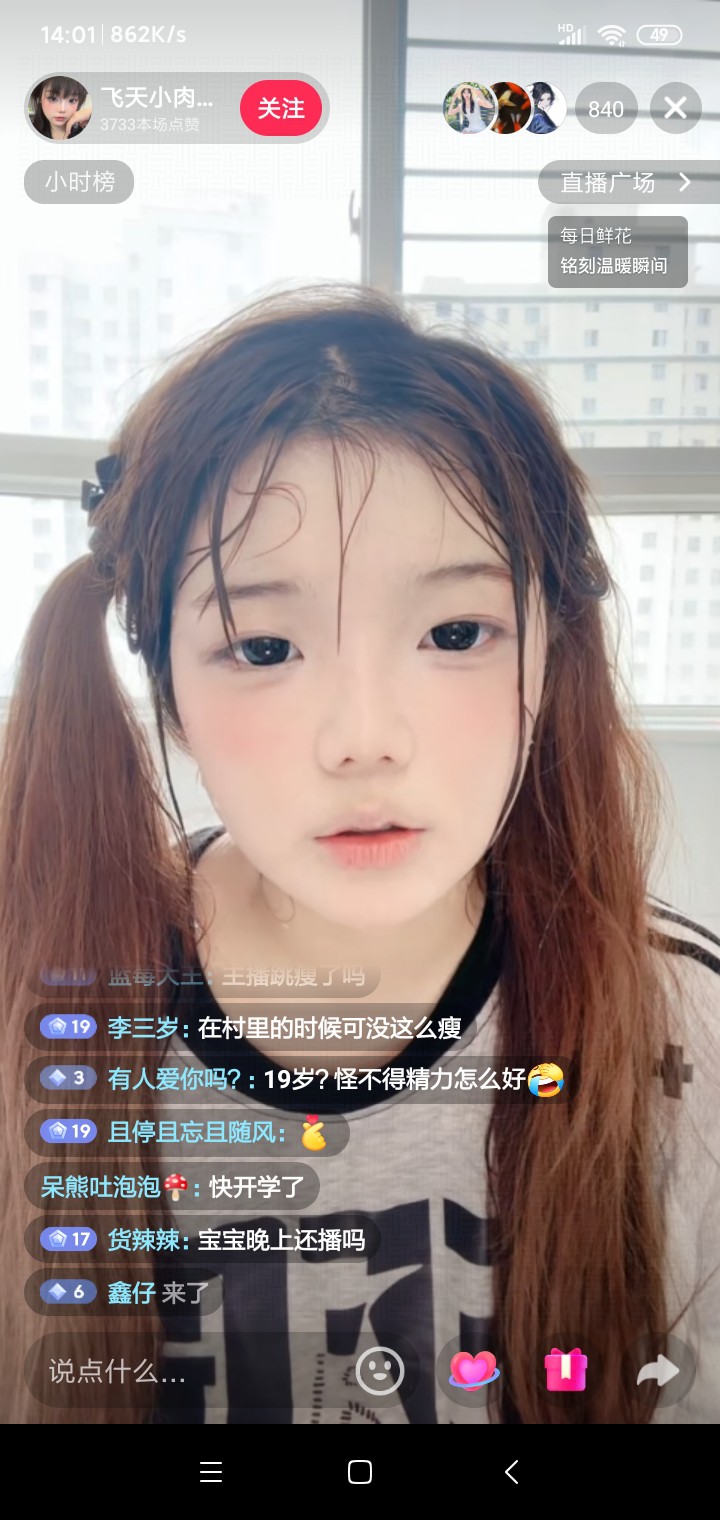Send a heart like
The image size is (720, 1520).
click(474, 1370)
